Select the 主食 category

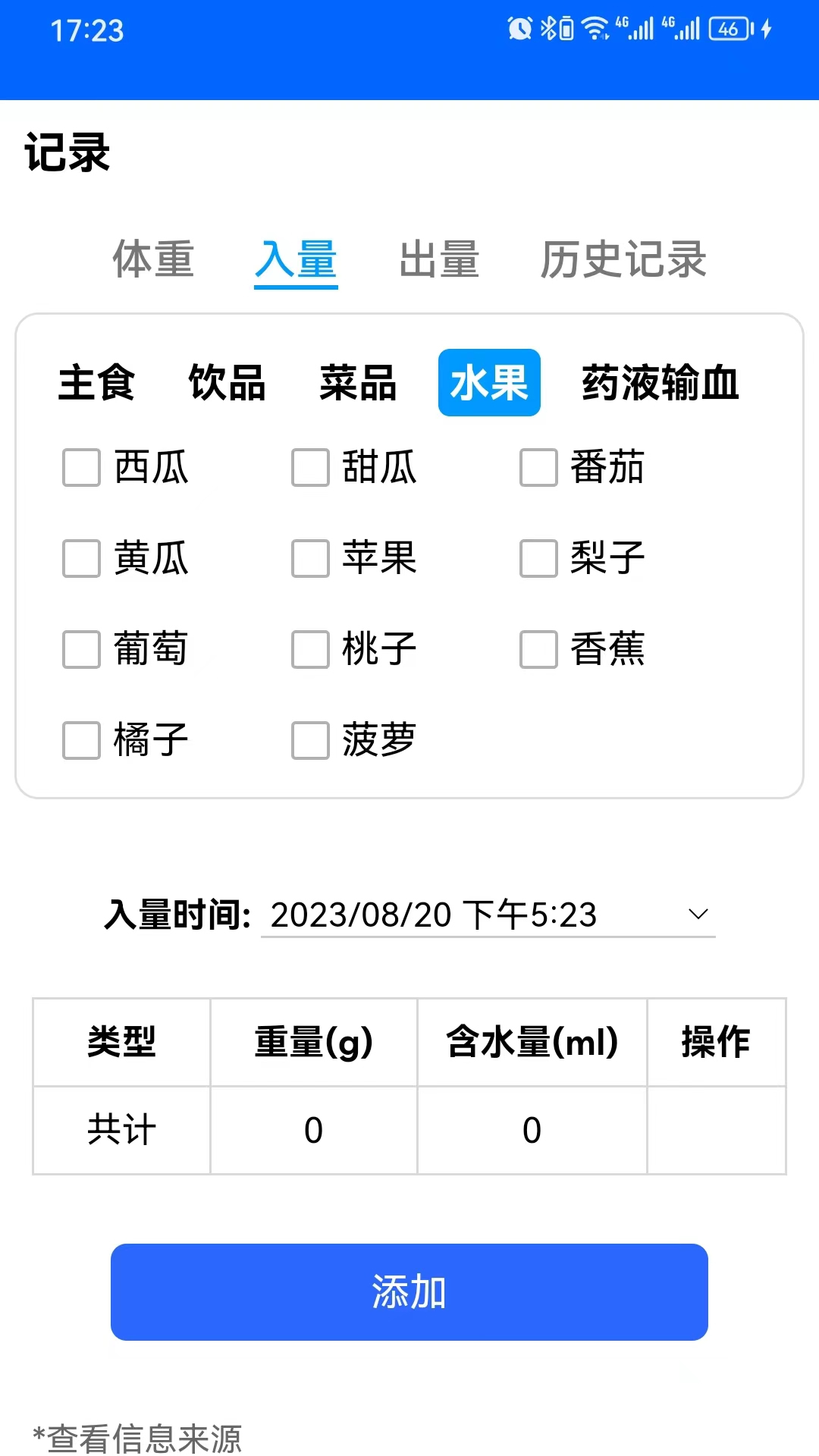96,382
